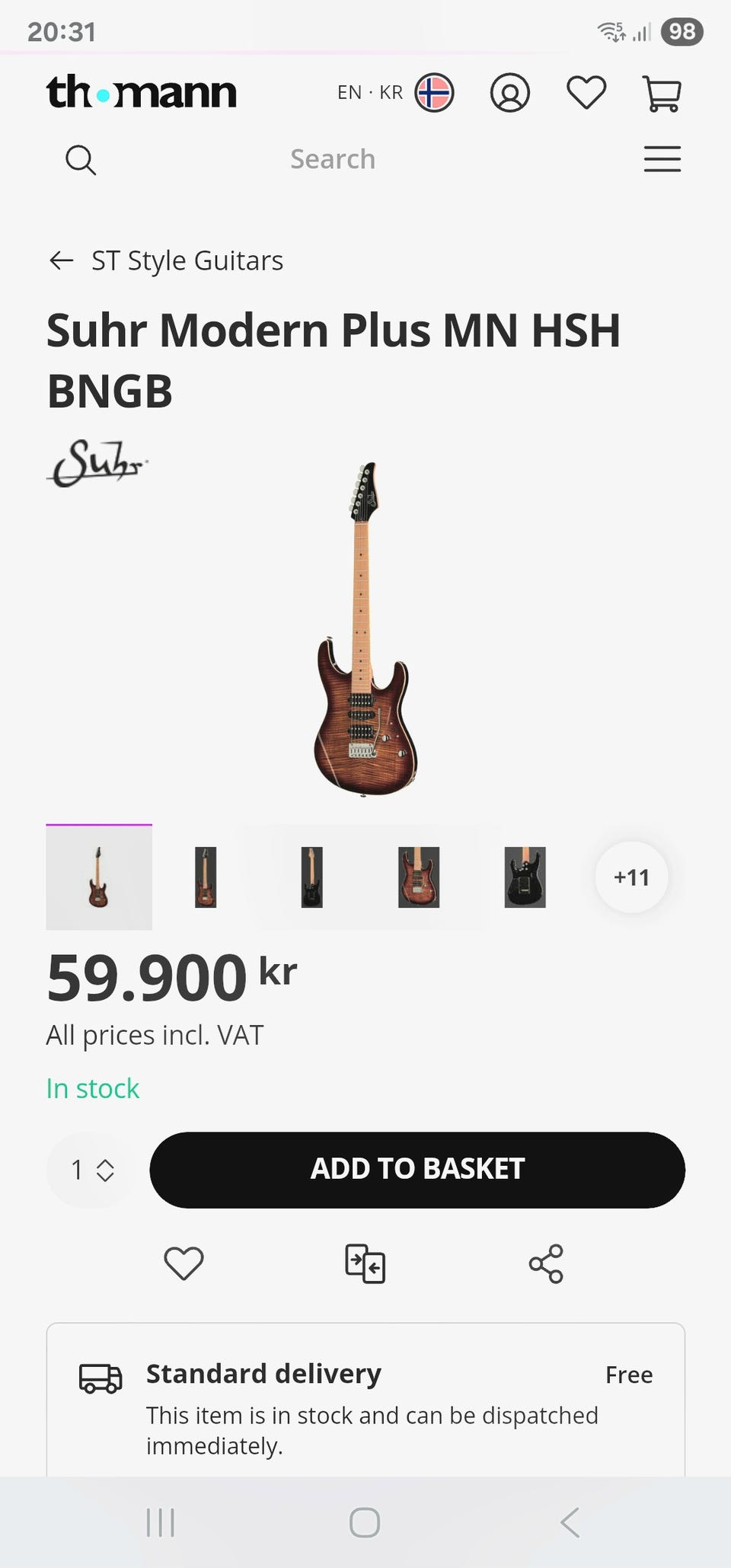Tap the system back button

click(570, 1522)
